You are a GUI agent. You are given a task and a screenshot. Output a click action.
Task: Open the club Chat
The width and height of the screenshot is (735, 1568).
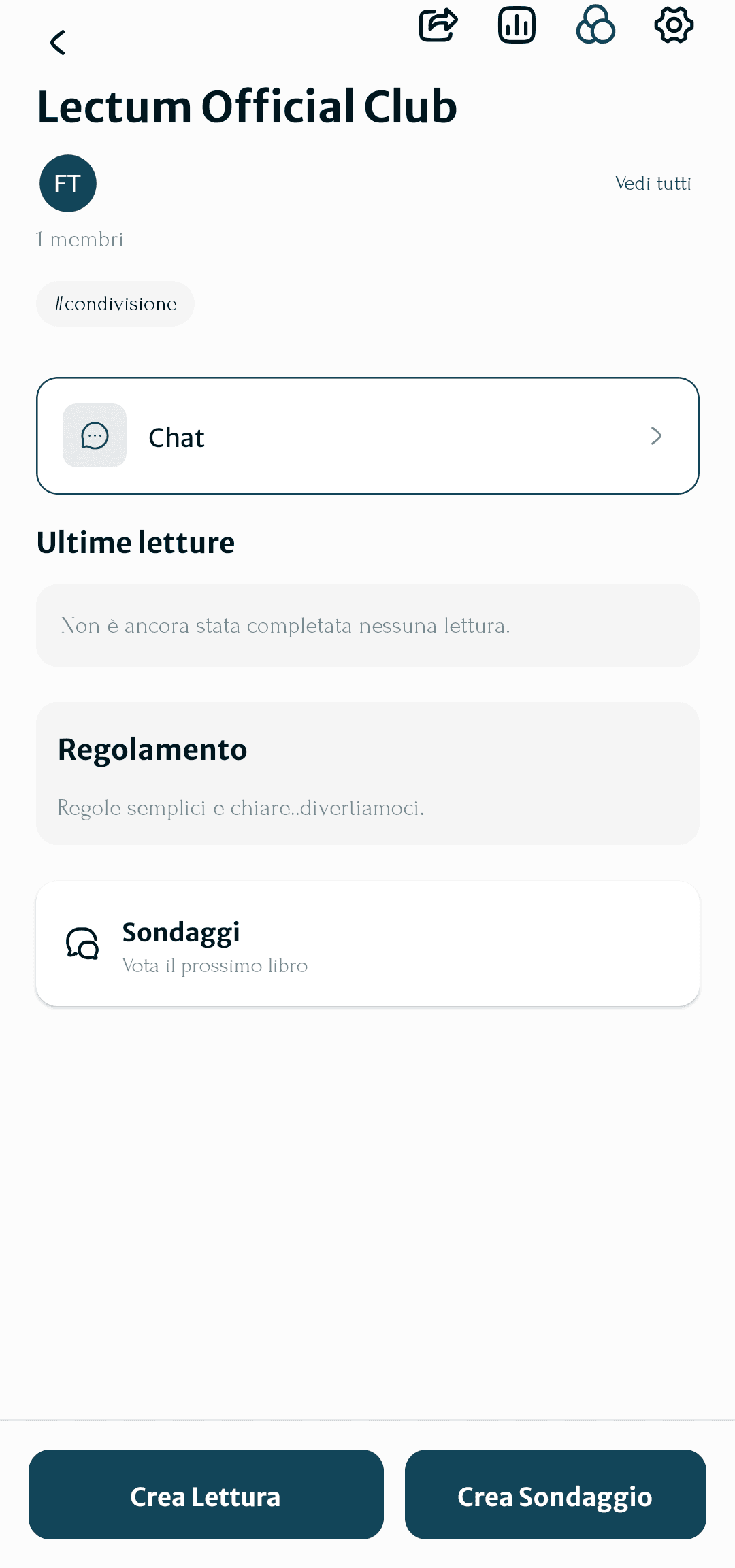click(367, 436)
